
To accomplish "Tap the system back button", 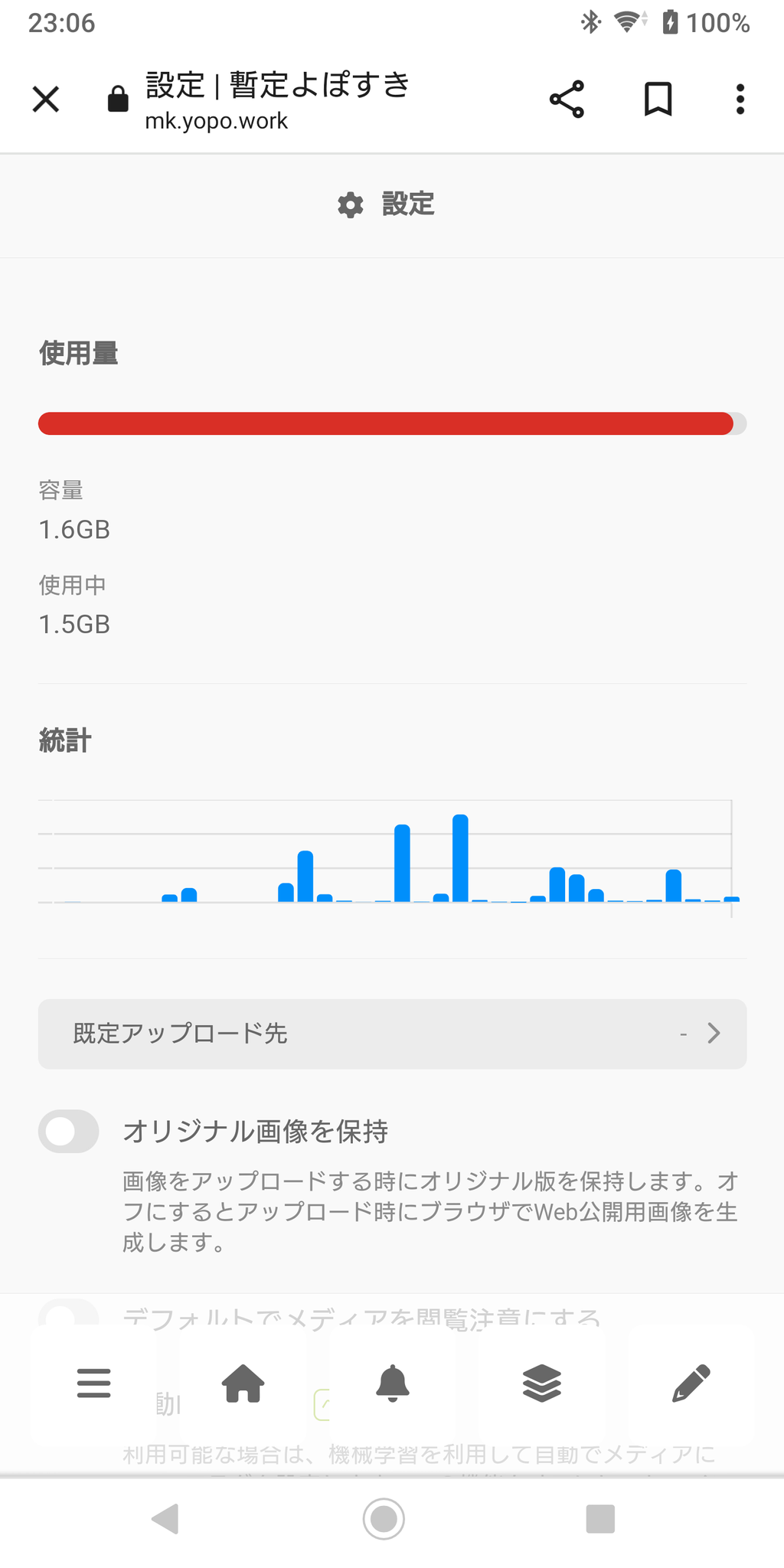I will pos(166,1519).
